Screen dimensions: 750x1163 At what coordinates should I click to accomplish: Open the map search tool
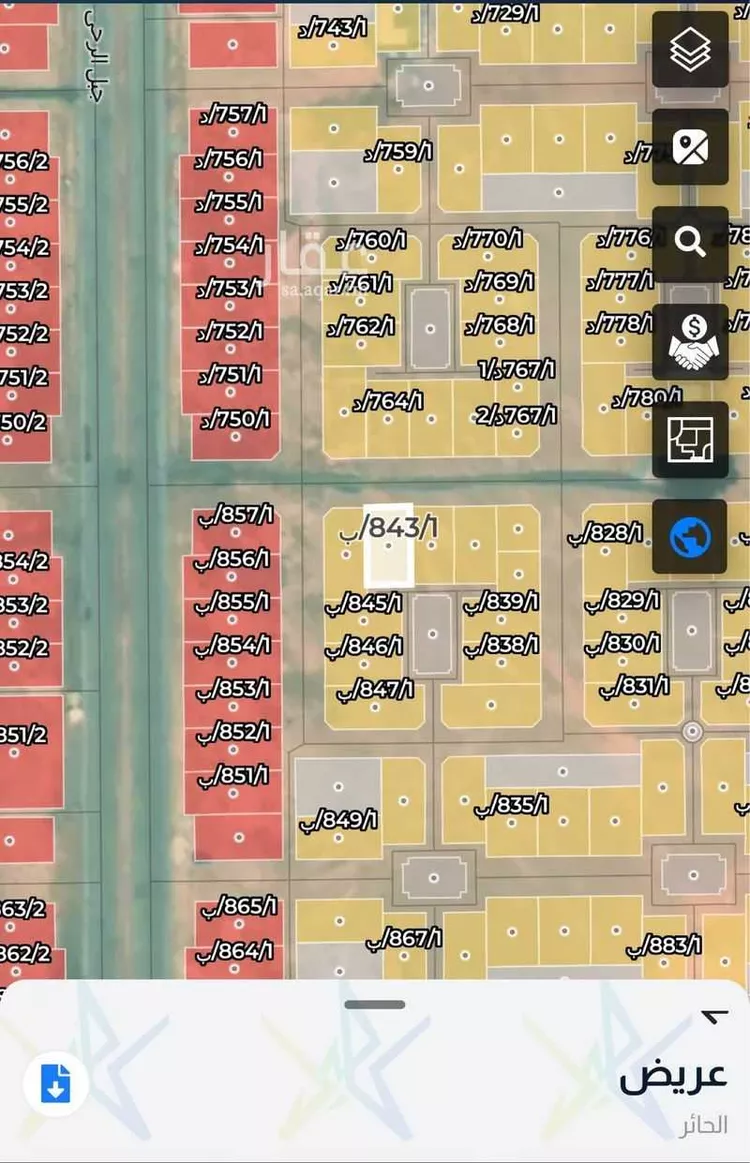690,243
